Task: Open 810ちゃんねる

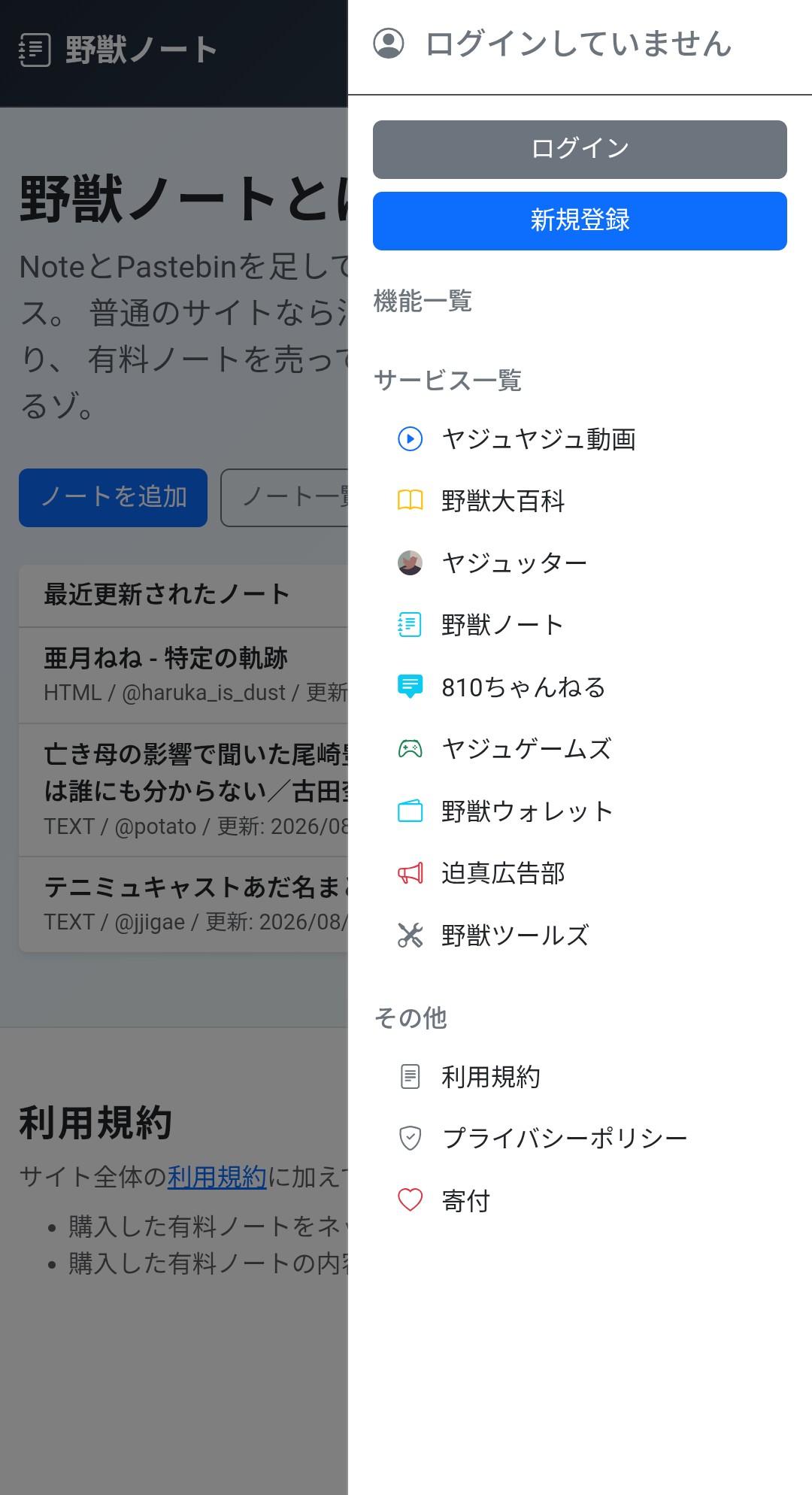Action: (x=580, y=687)
